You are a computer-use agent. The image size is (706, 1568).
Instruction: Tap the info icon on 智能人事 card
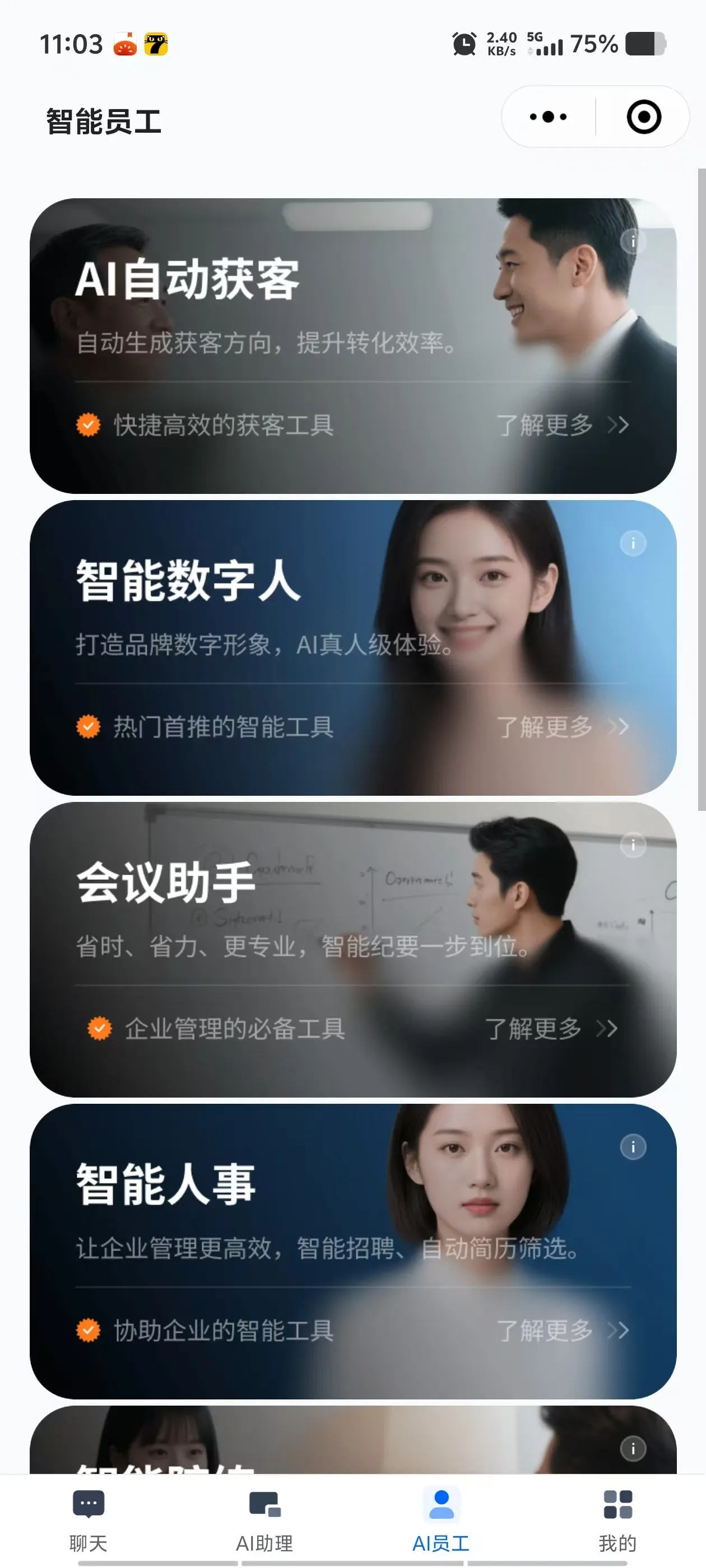pyautogui.click(x=633, y=1147)
